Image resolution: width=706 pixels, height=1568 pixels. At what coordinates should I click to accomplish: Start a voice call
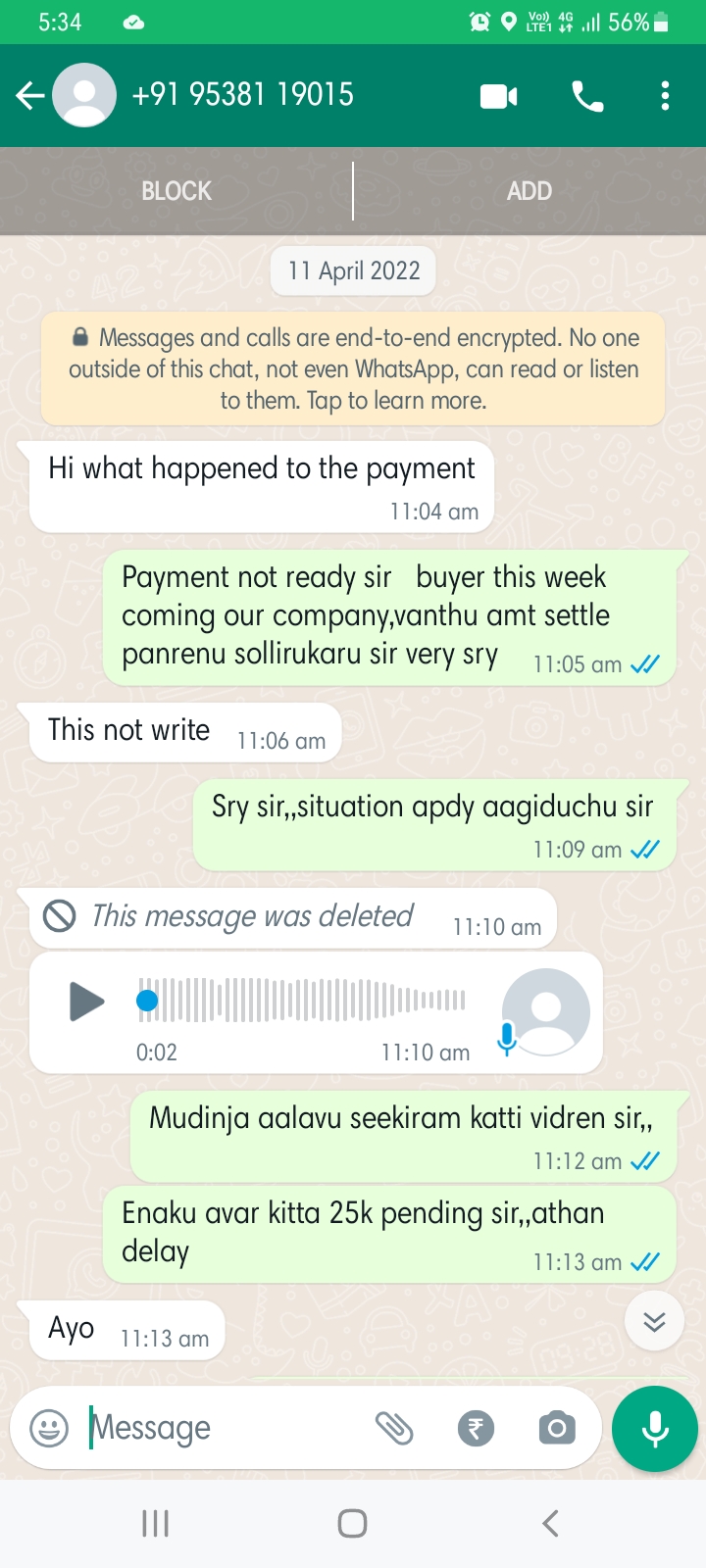coord(587,96)
